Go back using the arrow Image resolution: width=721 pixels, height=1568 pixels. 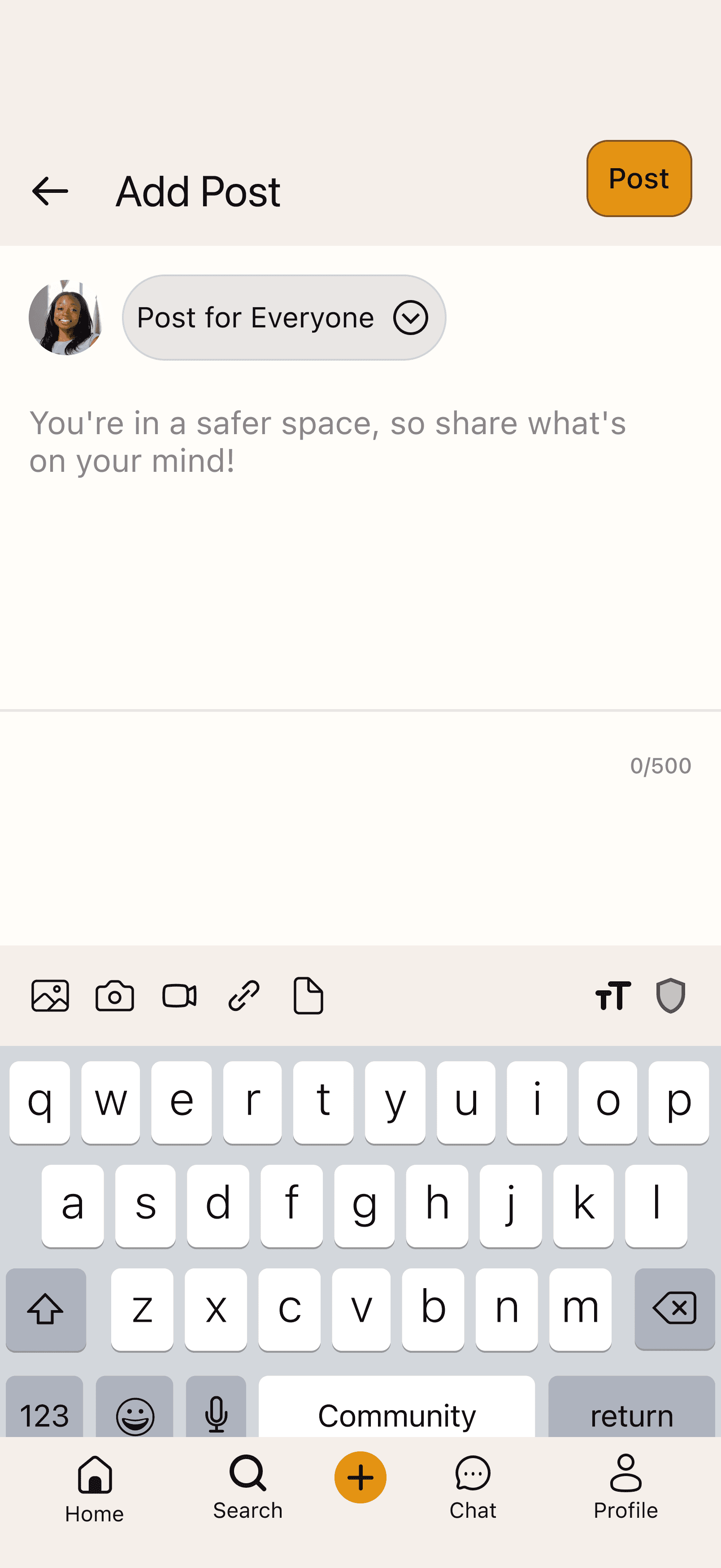(x=50, y=191)
